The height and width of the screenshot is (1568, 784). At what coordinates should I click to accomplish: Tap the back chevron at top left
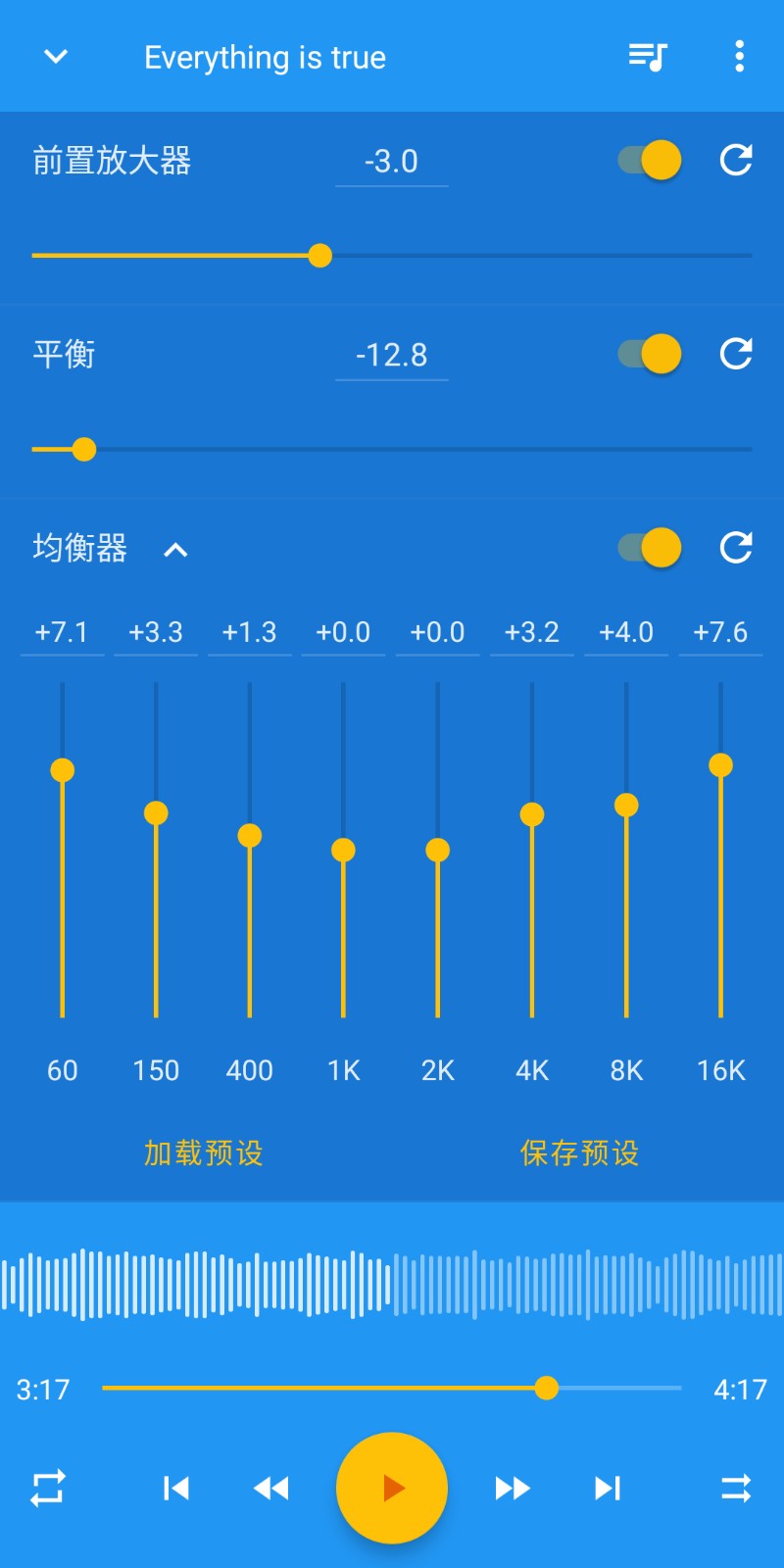[x=55, y=56]
